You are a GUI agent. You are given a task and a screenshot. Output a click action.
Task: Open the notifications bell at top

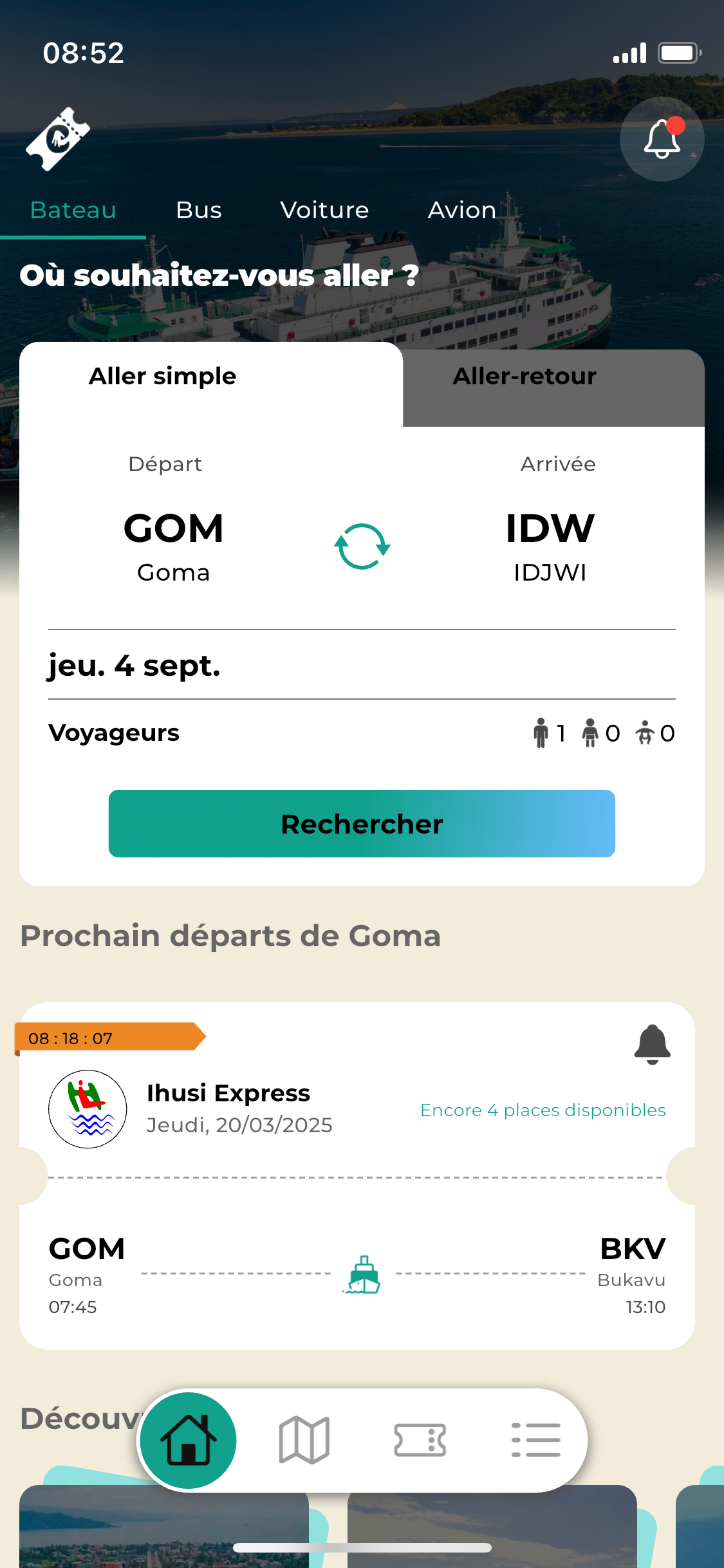662,139
